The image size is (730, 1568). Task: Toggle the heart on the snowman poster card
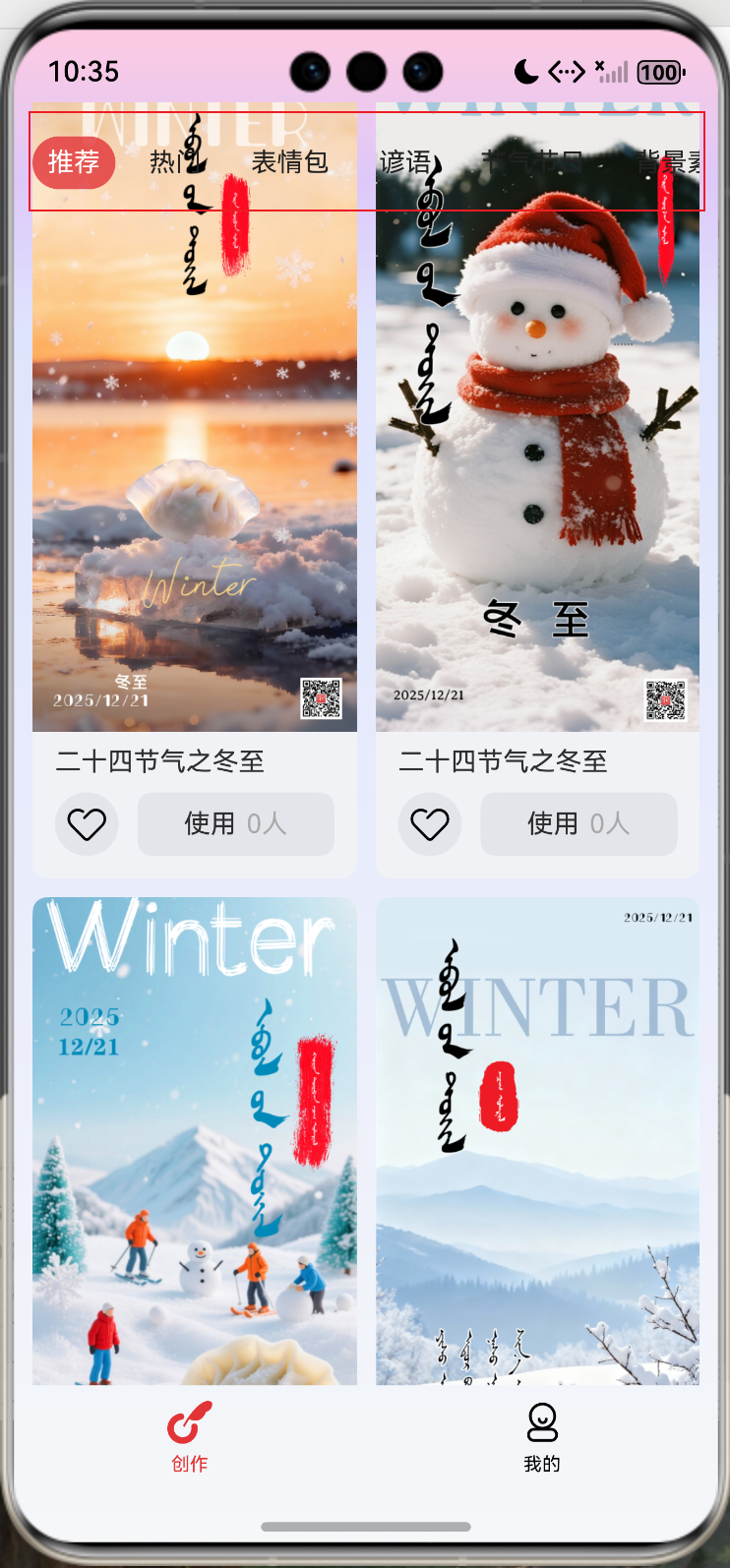point(430,824)
